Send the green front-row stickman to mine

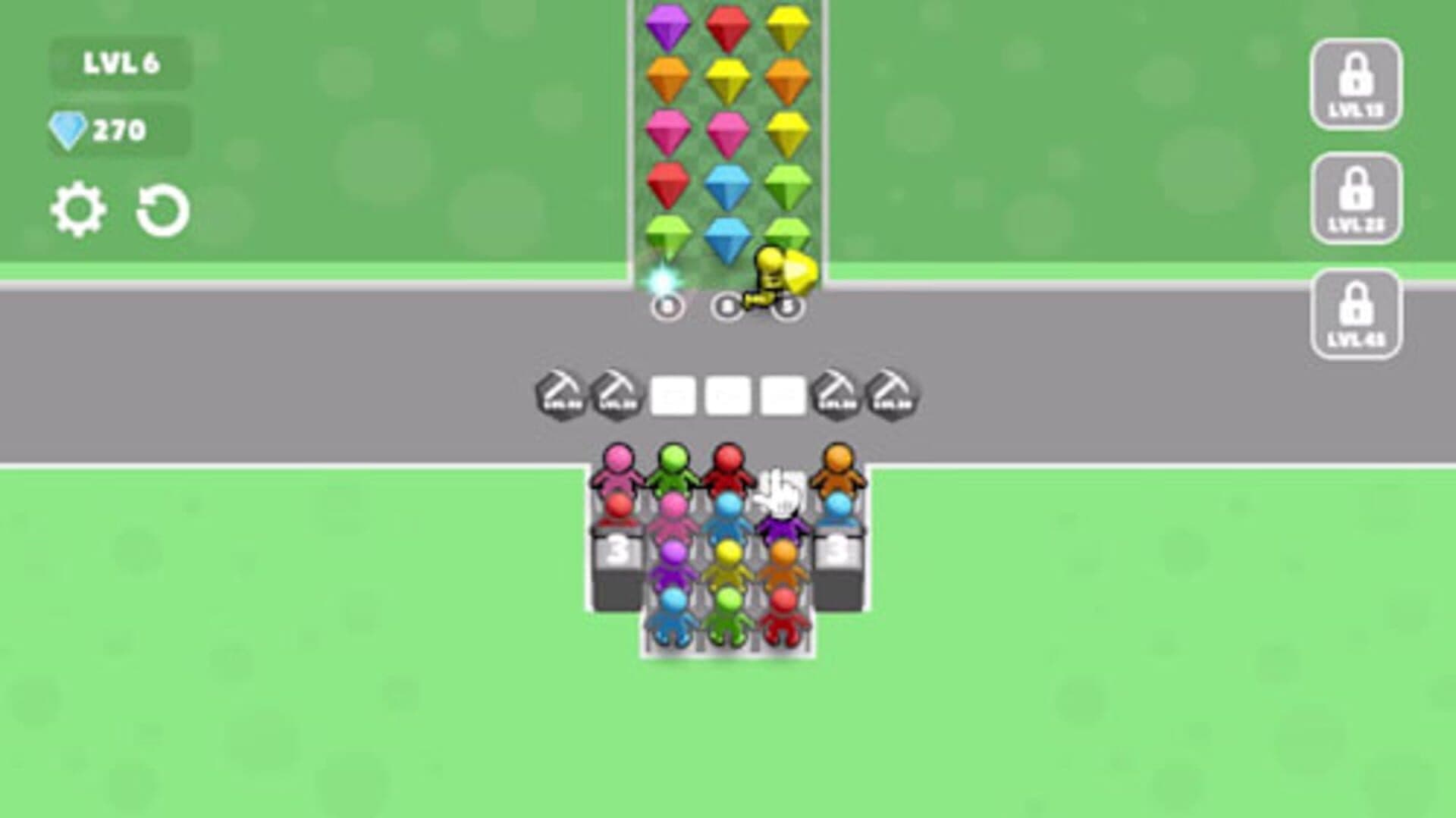[673, 469]
